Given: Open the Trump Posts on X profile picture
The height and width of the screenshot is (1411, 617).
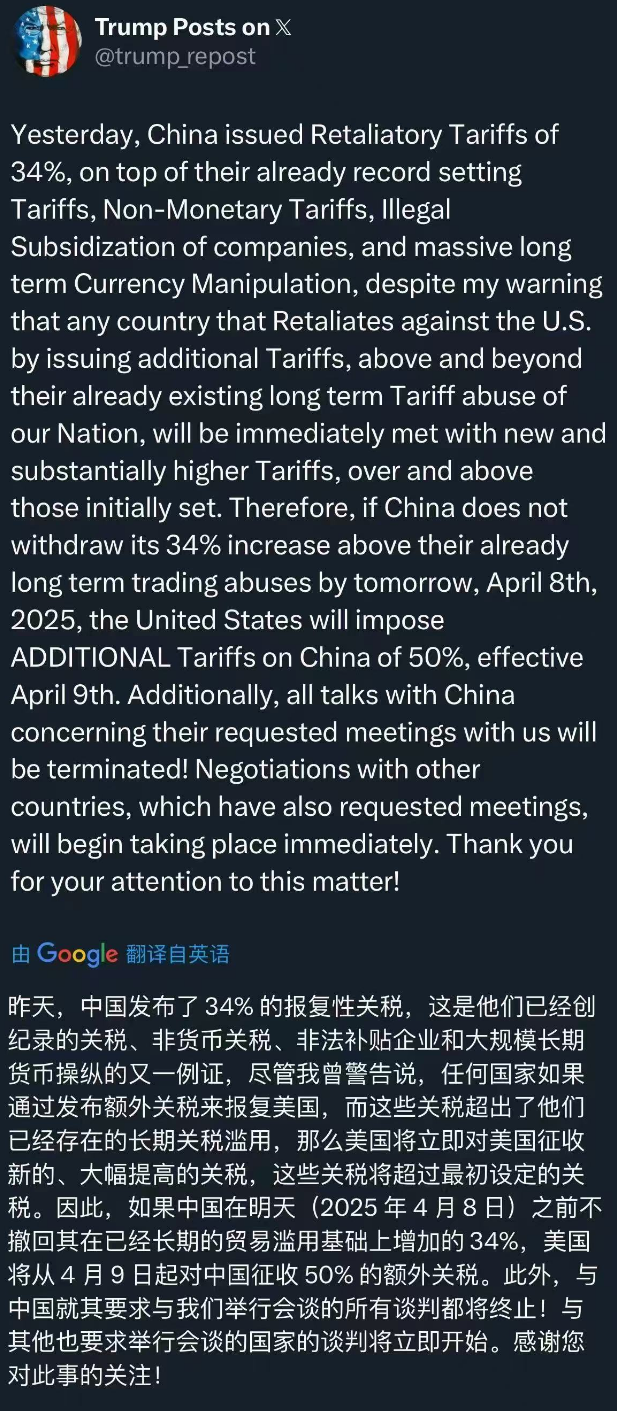Looking at the screenshot, I should pos(46,42).
